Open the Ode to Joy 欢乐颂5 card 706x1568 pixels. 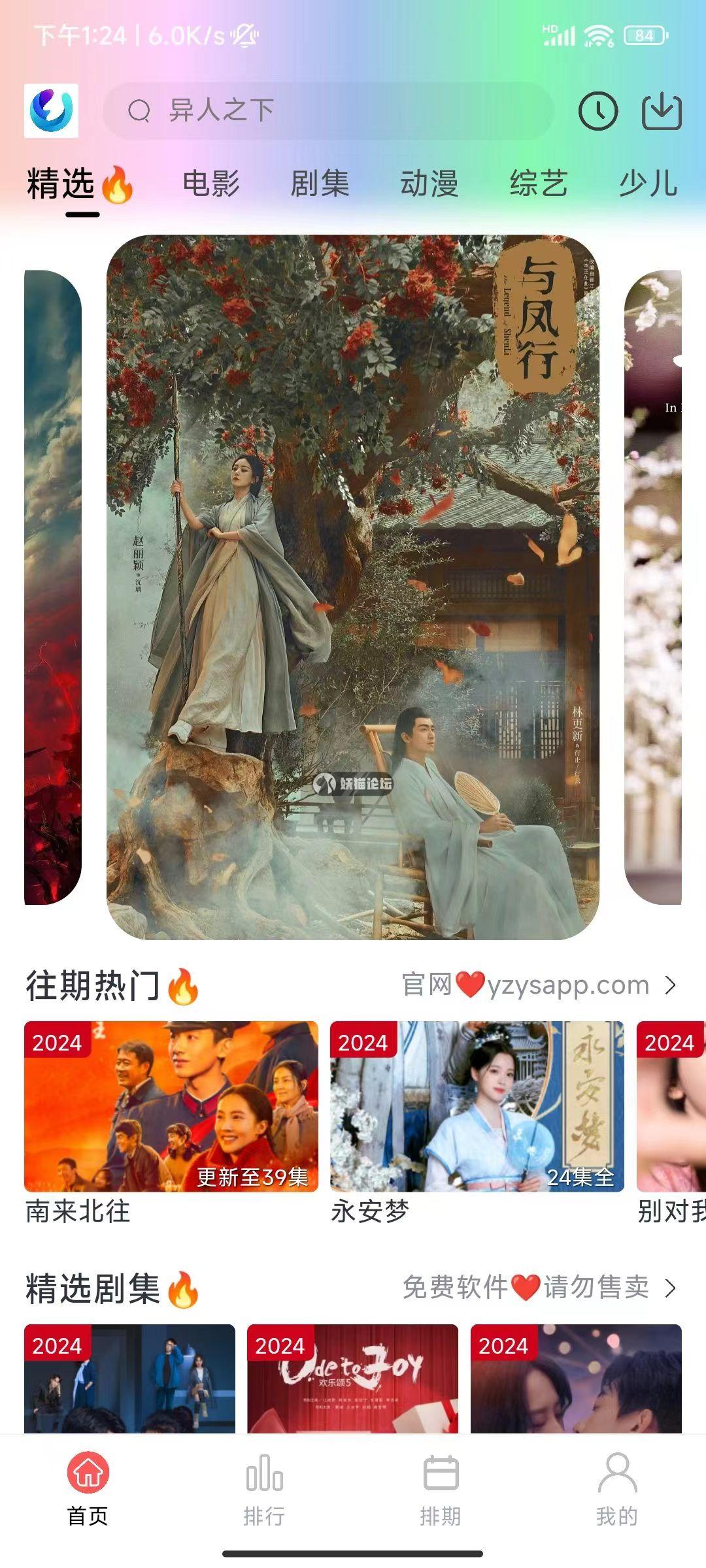(x=353, y=1379)
